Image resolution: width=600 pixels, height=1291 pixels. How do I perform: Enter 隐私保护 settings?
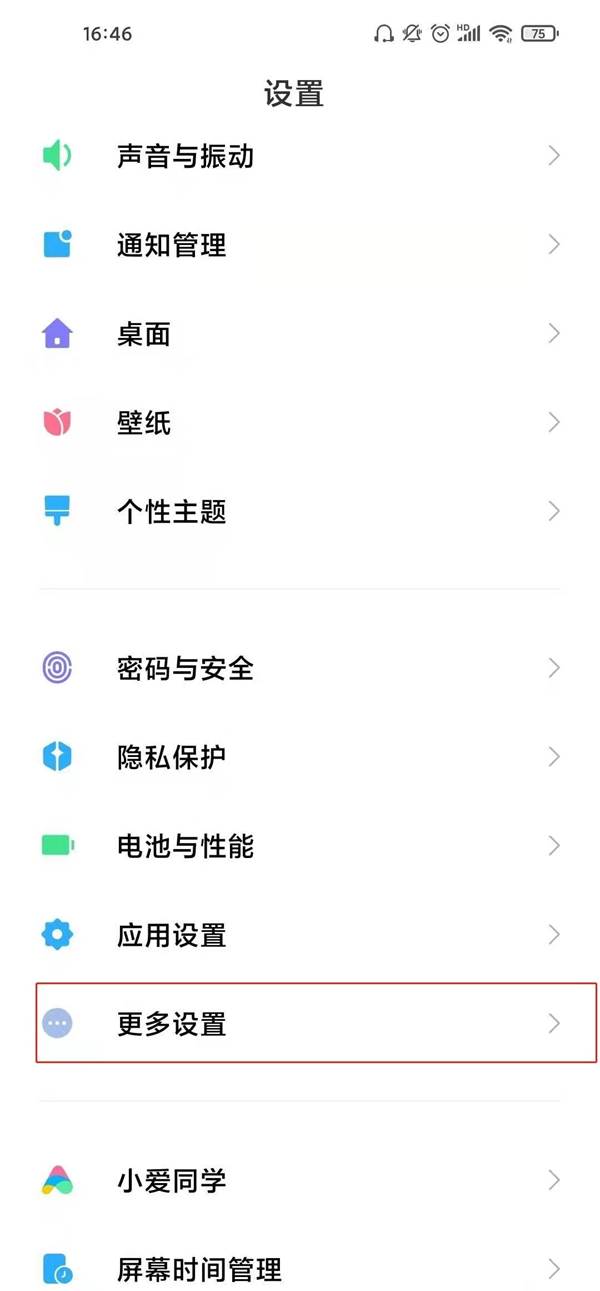coord(300,757)
